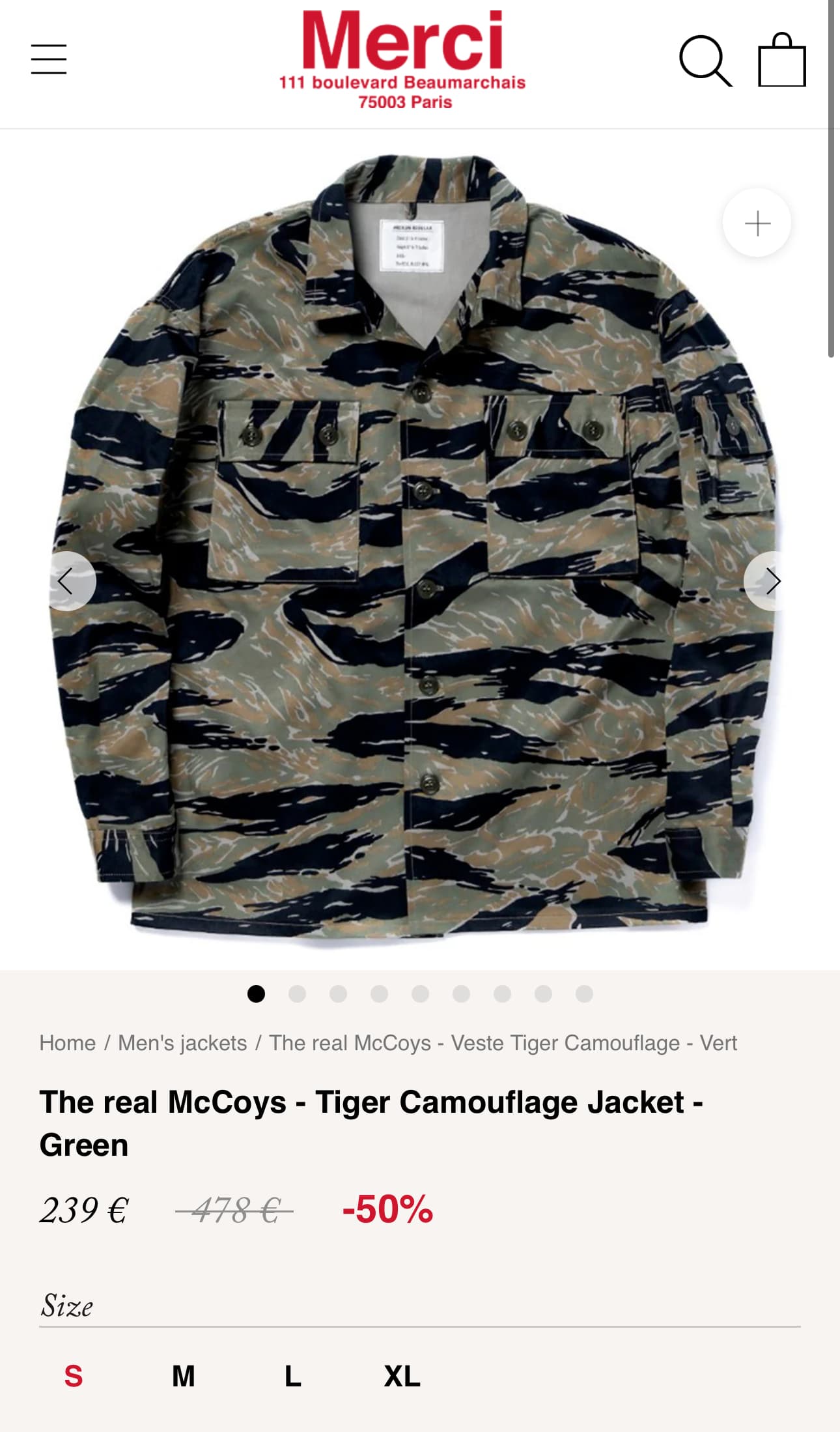Jump to last image dot
The width and height of the screenshot is (840, 1432).
584,994
